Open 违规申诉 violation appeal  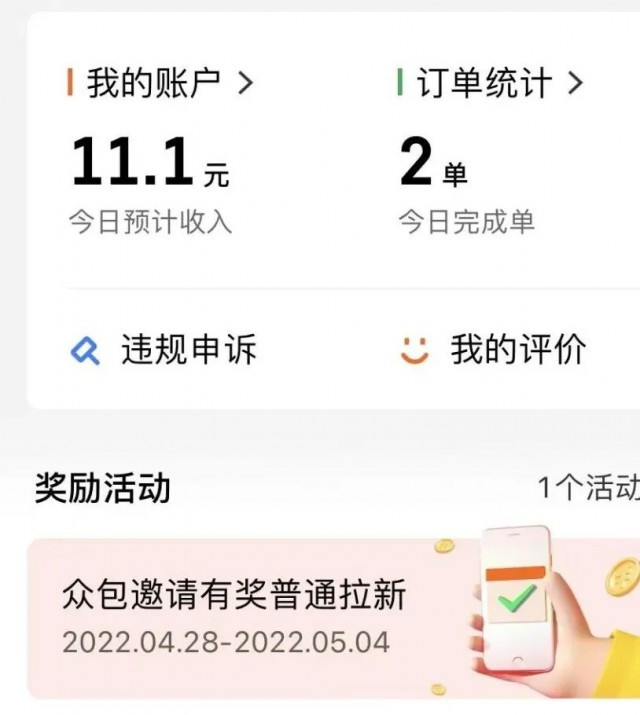click(x=165, y=350)
